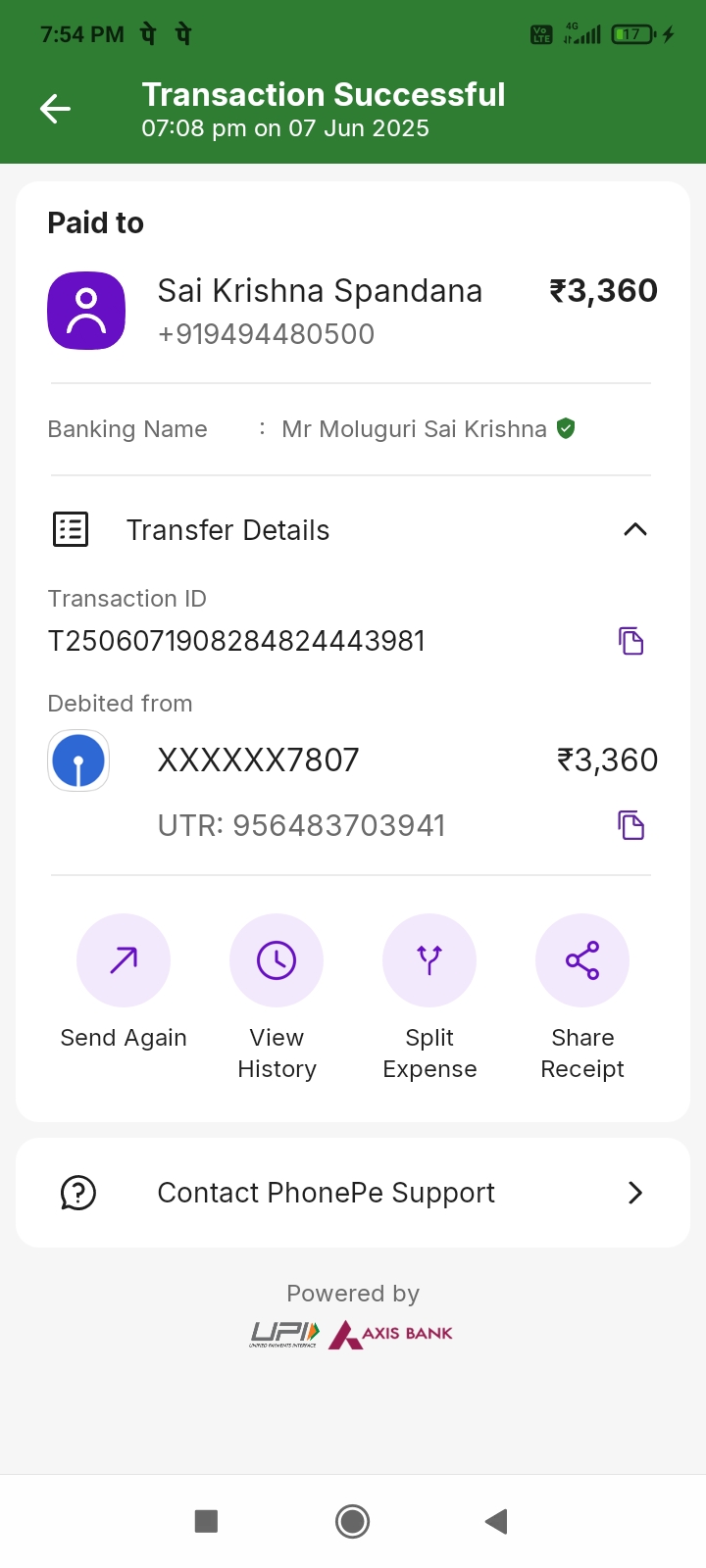Go back using the app bar arrow

(56, 109)
